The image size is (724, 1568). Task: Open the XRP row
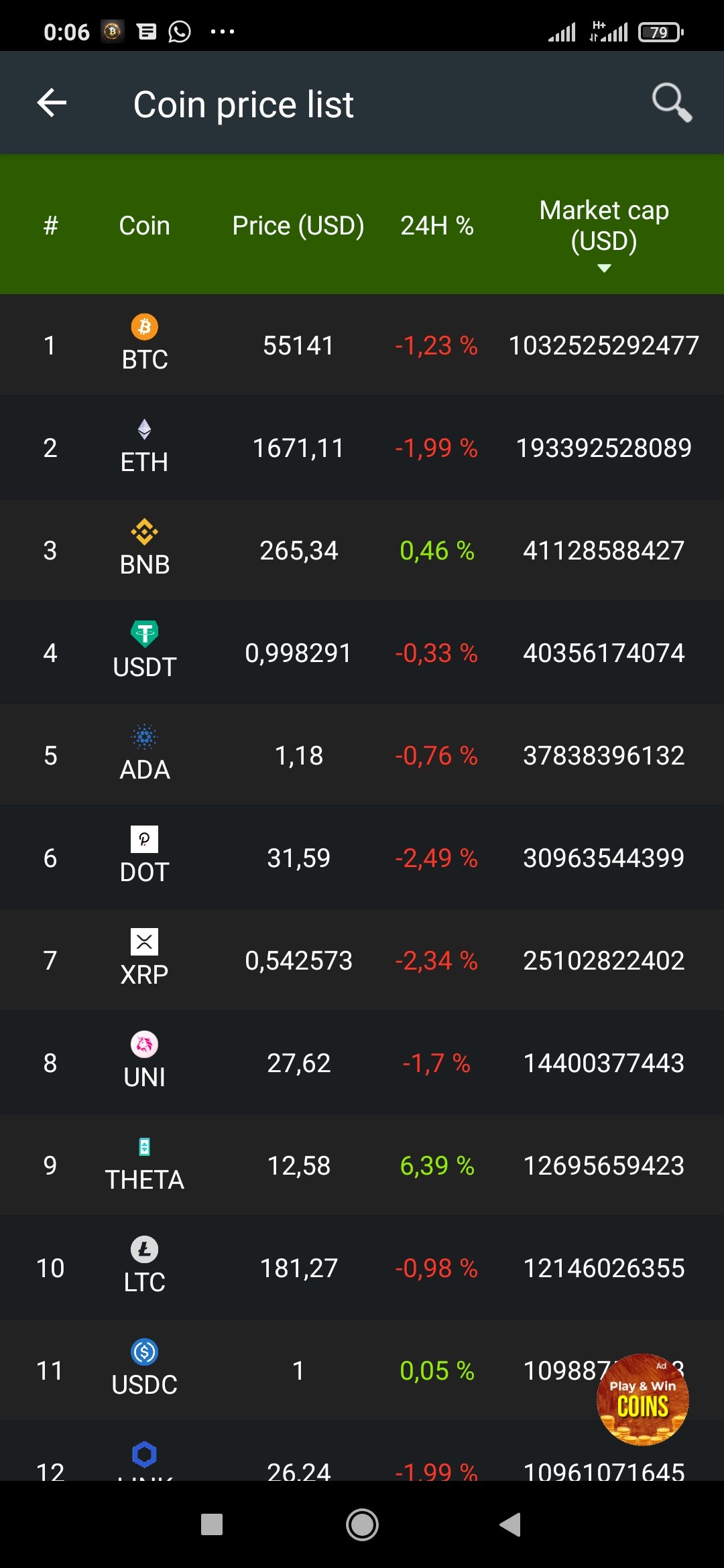click(362, 960)
